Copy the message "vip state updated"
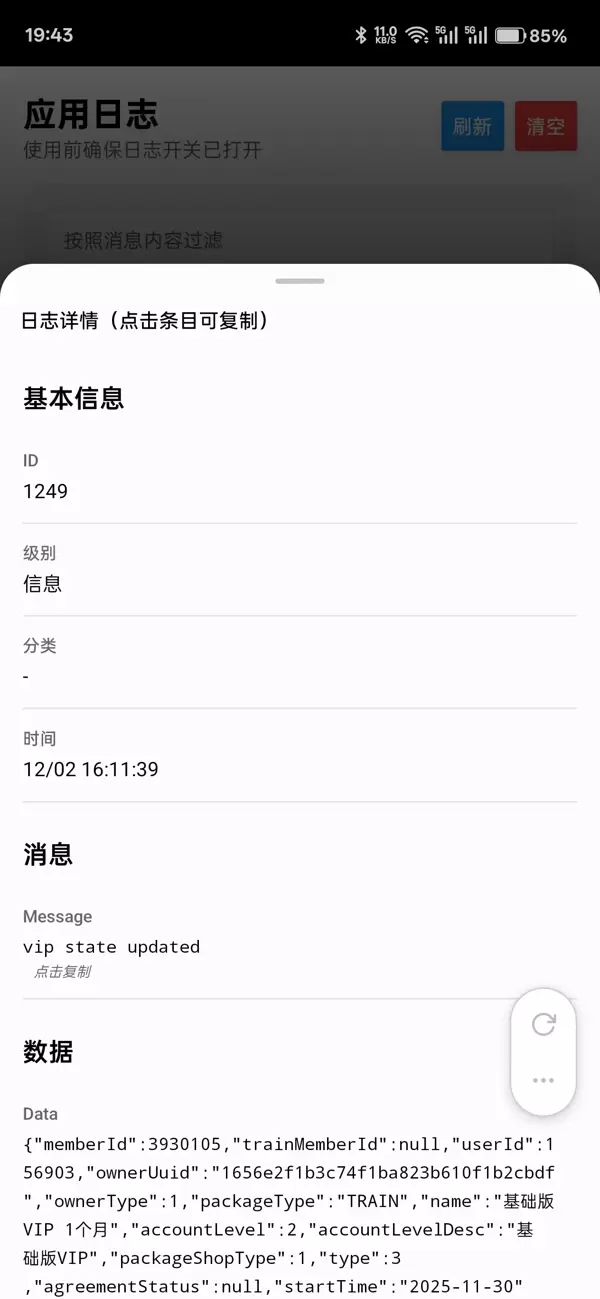 111,947
